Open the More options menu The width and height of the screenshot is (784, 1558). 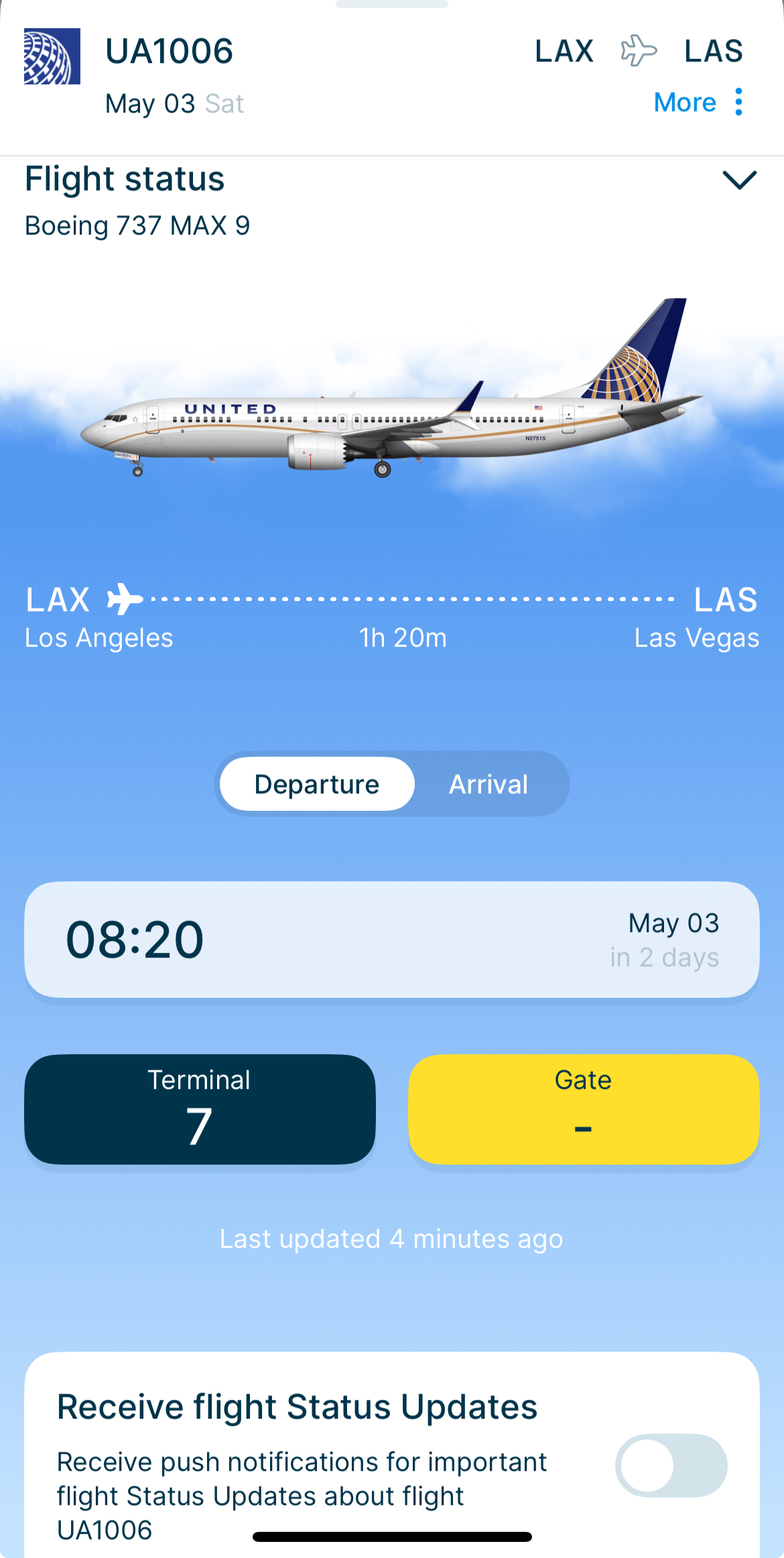point(700,103)
